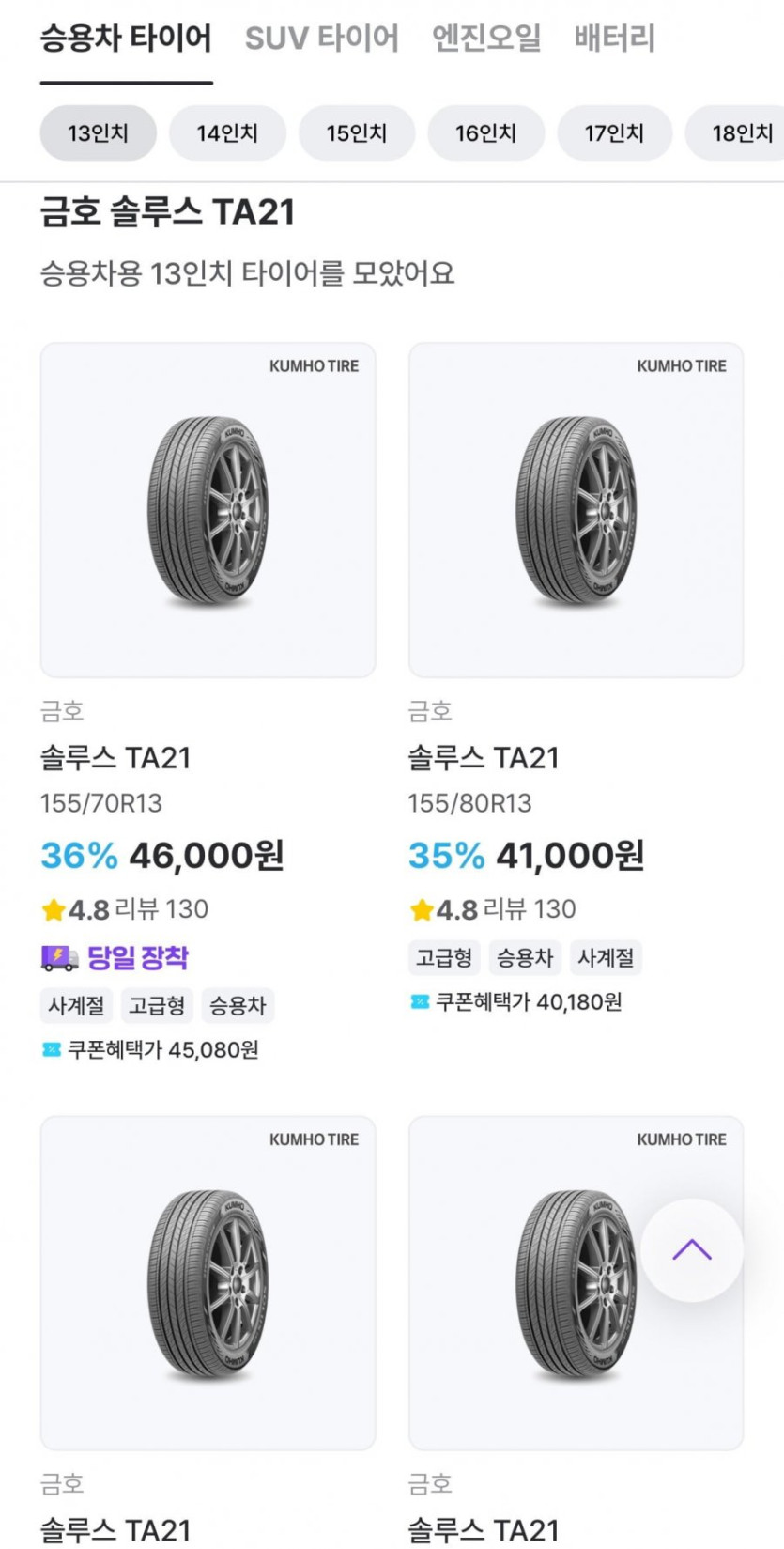Open the 155/80R13 솔루스 TA21 product
The width and height of the screenshot is (784, 1549).
click(x=576, y=510)
